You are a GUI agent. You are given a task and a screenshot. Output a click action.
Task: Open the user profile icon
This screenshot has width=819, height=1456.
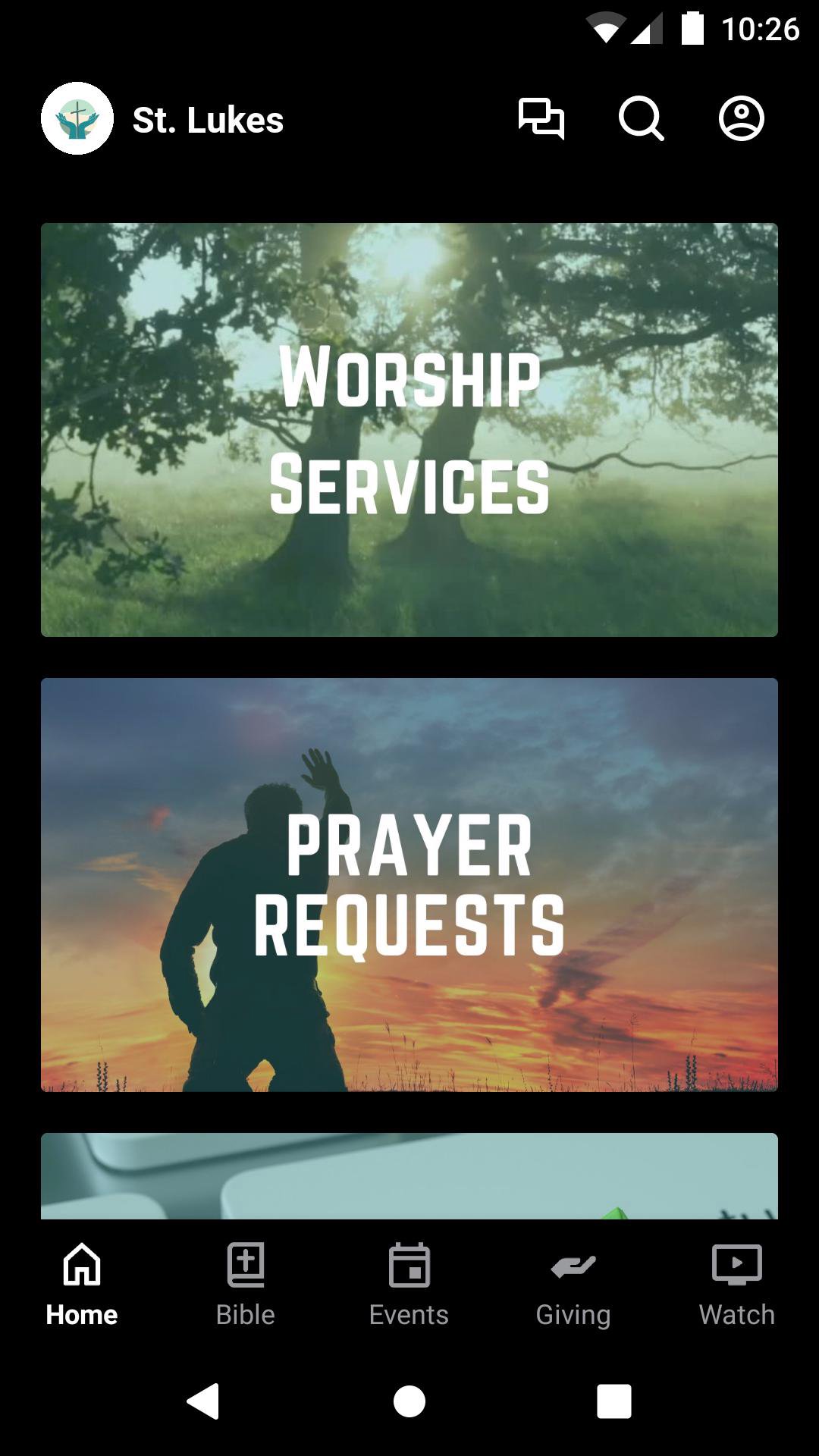click(x=741, y=119)
